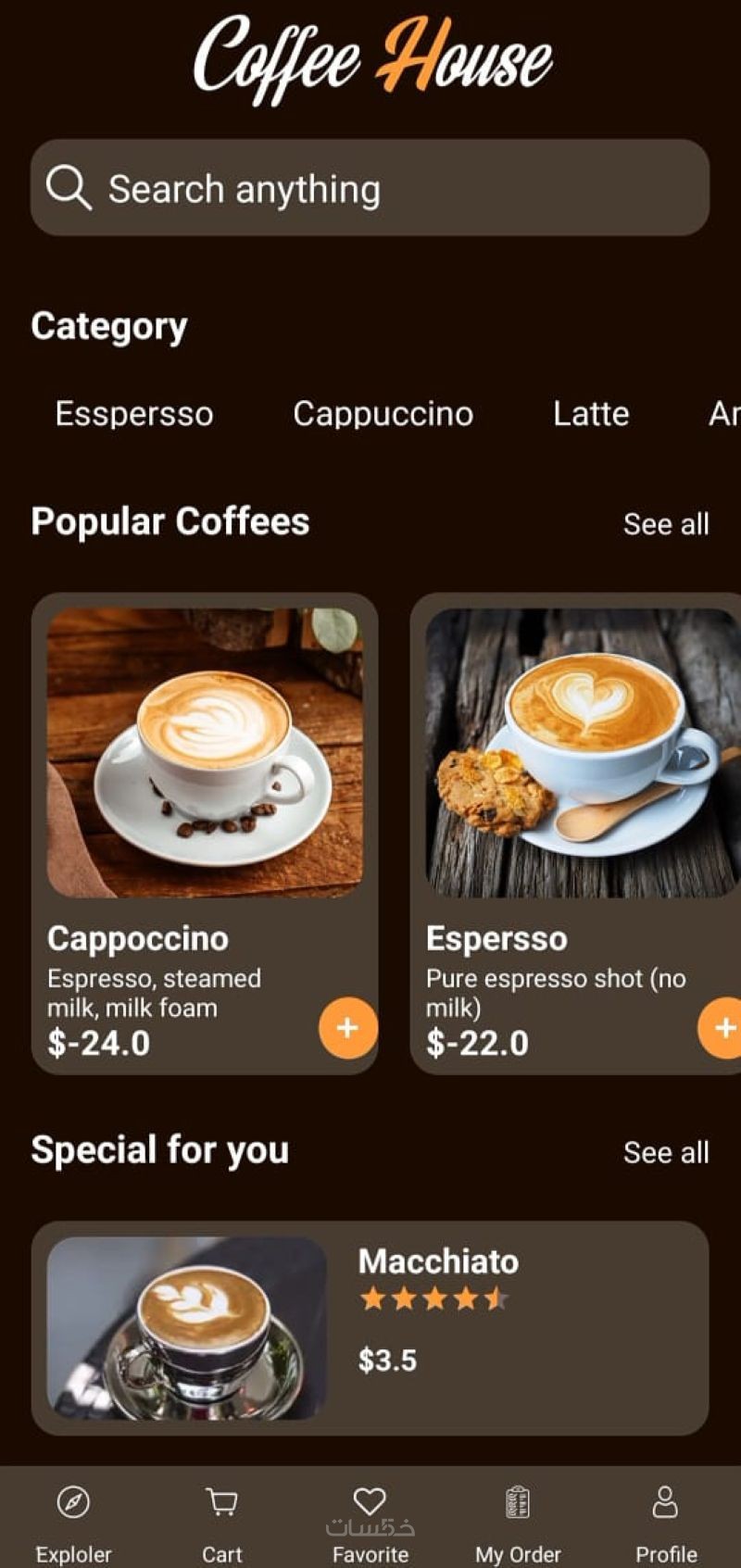
Task: Open the Macchiato item card
Action: click(x=370, y=1327)
